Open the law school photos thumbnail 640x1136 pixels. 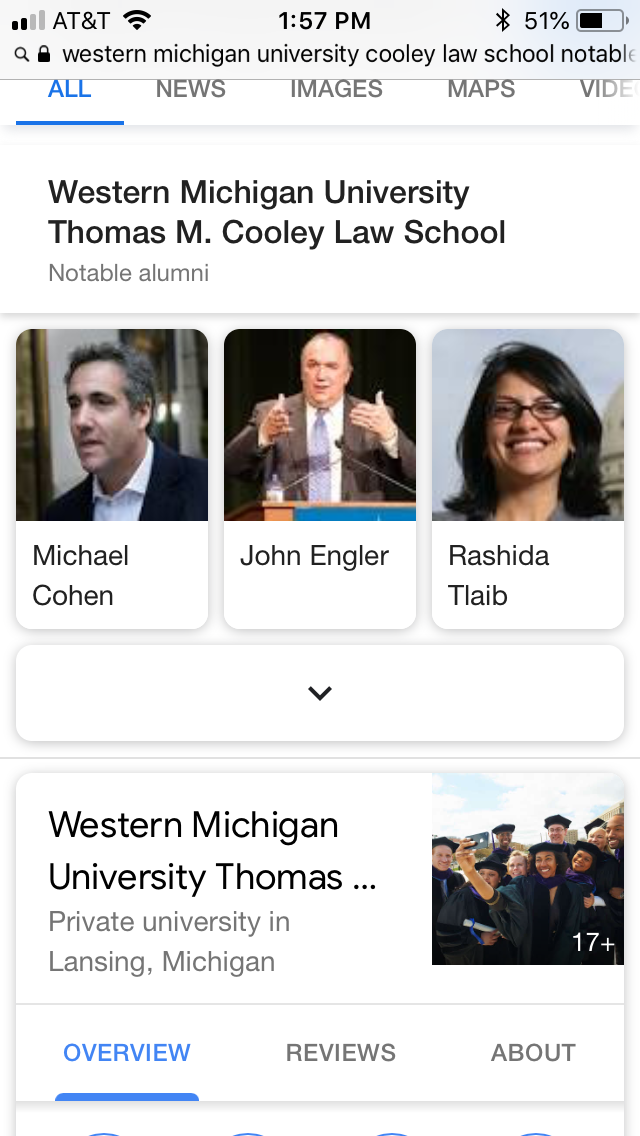click(x=528, y=869)
